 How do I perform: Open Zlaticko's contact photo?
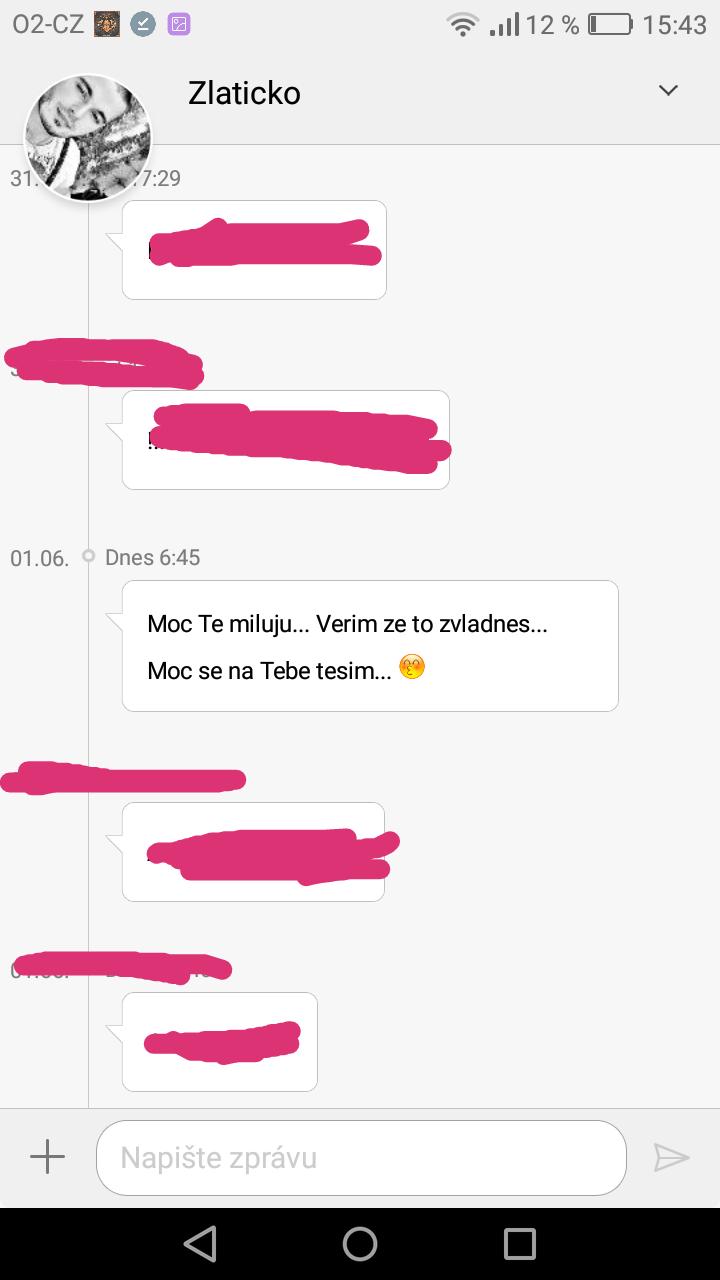click(88, 136)
